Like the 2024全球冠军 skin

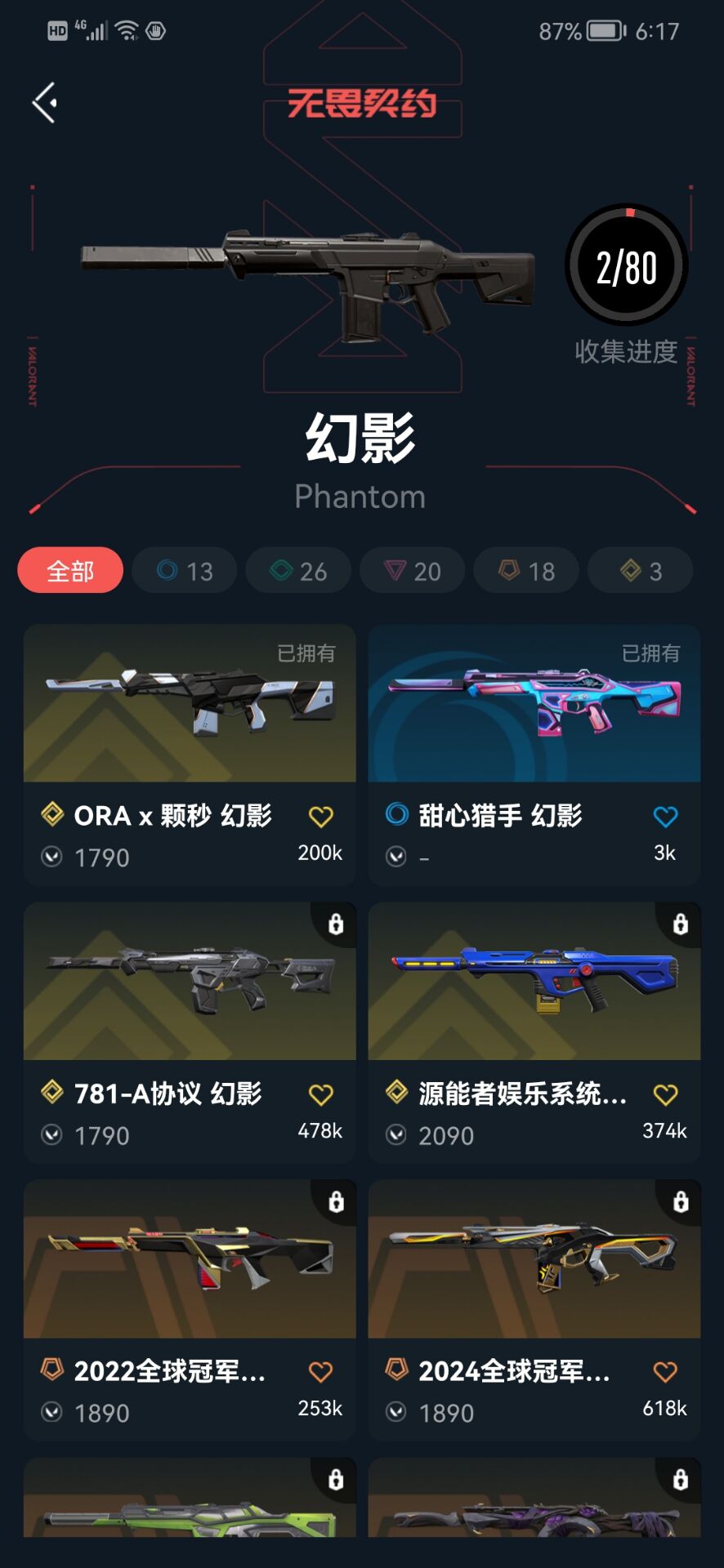click(665, 1371)
